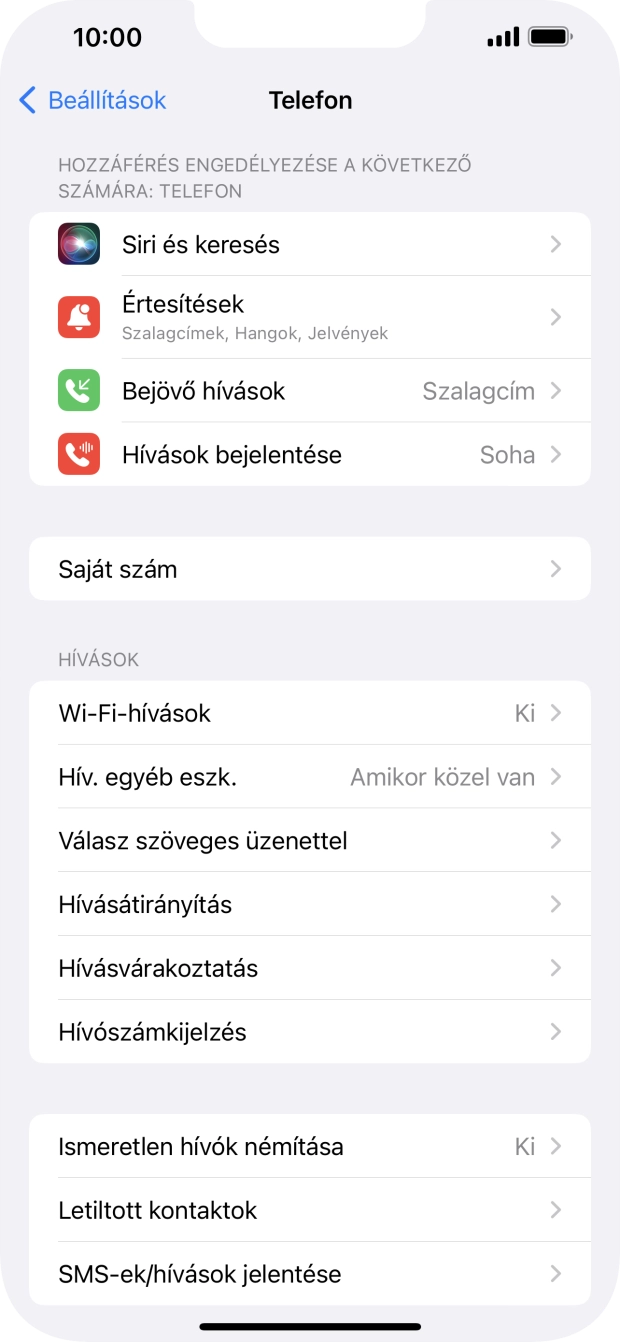Open Ismeretlen hívók némítása
Image resolution: width=620 pixels, height=1342 pixels.
coord(310,1146)
